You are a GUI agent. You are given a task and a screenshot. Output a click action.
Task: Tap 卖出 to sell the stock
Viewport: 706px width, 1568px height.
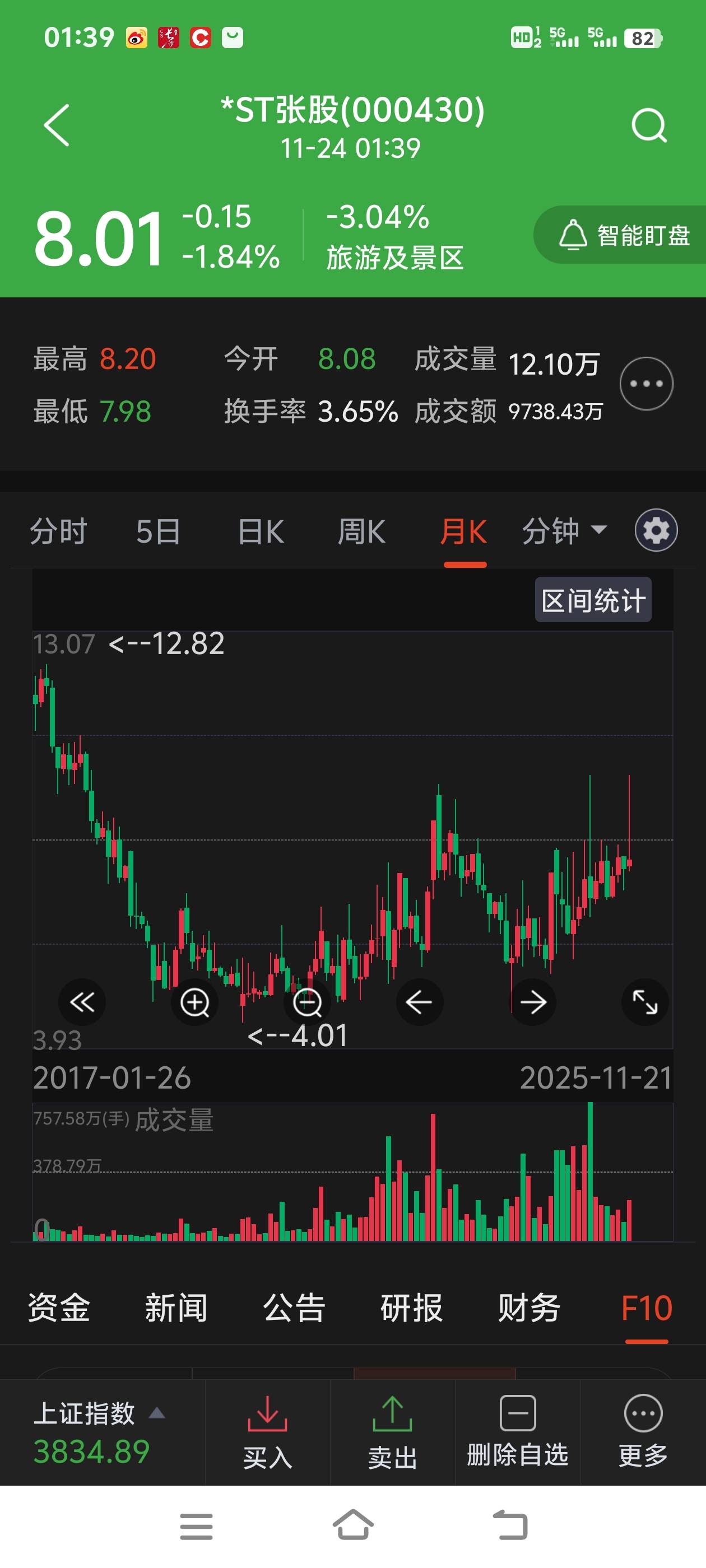click(x=392, y=1433)
